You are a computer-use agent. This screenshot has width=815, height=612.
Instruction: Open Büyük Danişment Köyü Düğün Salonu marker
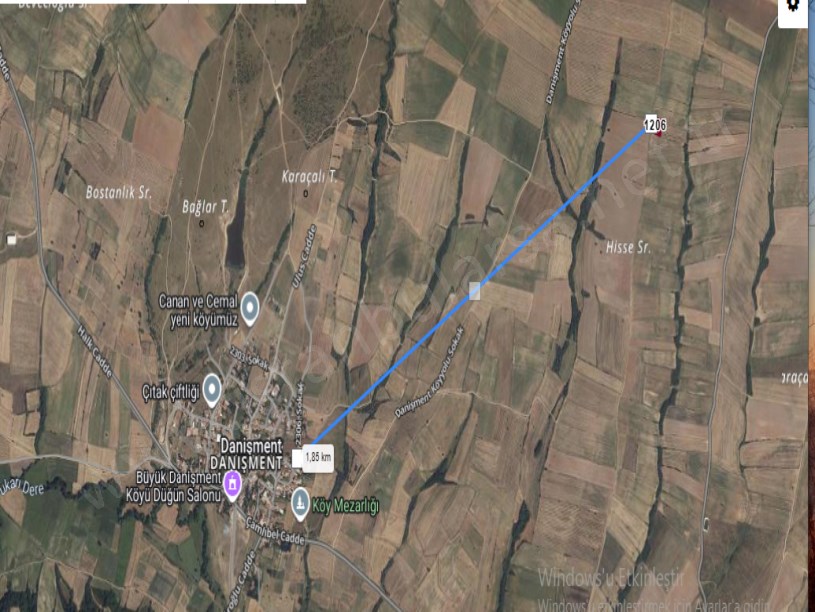[x=233, y=486]
